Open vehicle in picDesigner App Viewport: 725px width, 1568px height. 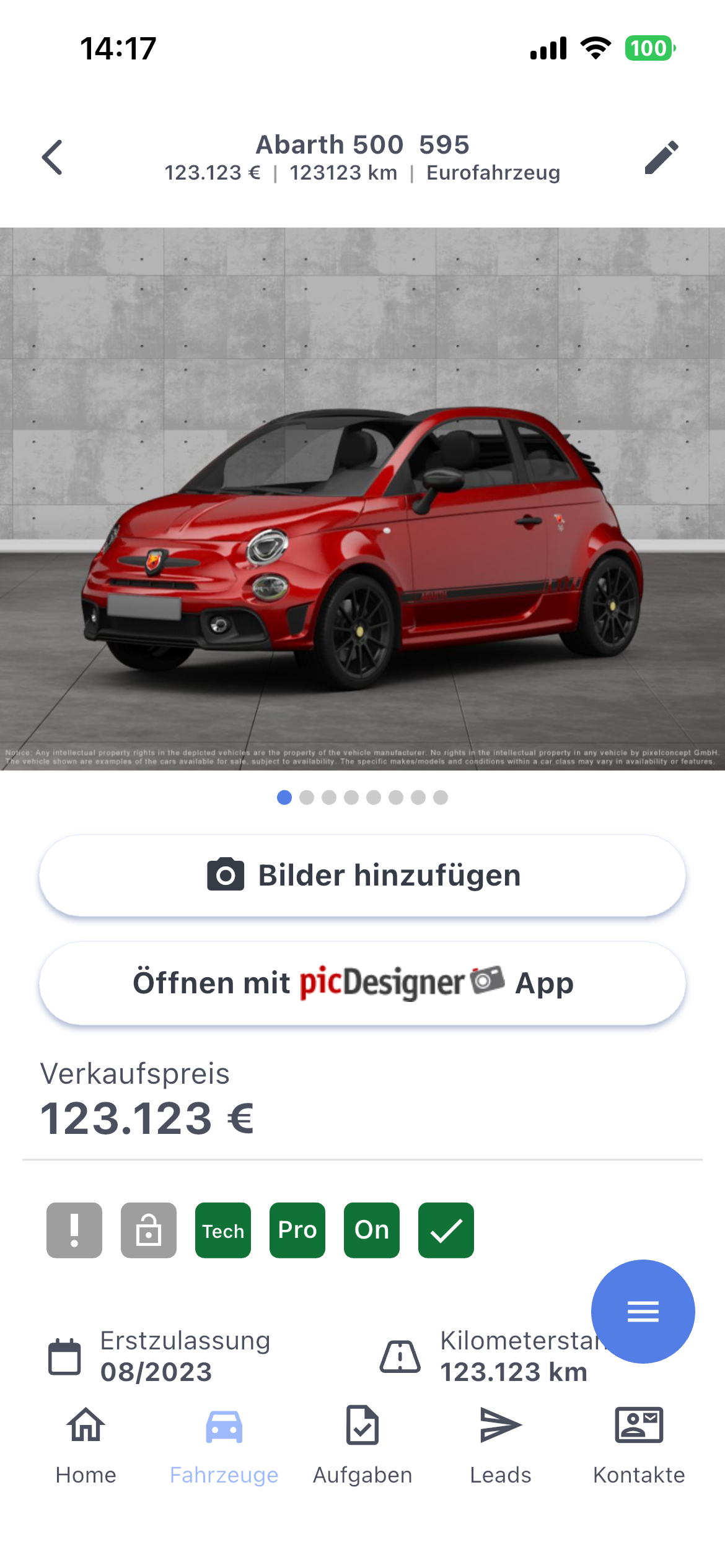[x=362, y=983]
